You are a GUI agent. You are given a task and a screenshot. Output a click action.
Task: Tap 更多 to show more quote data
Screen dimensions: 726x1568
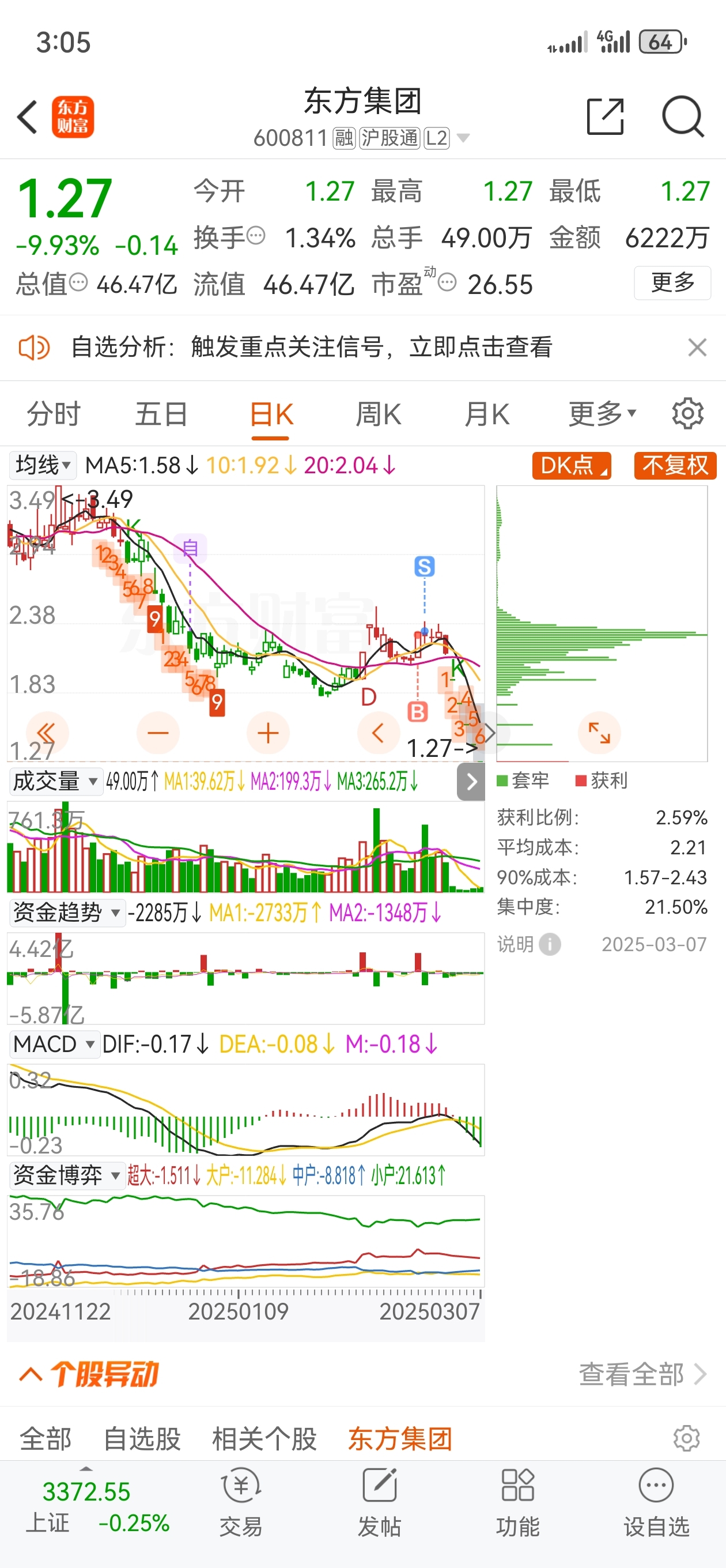672,282
